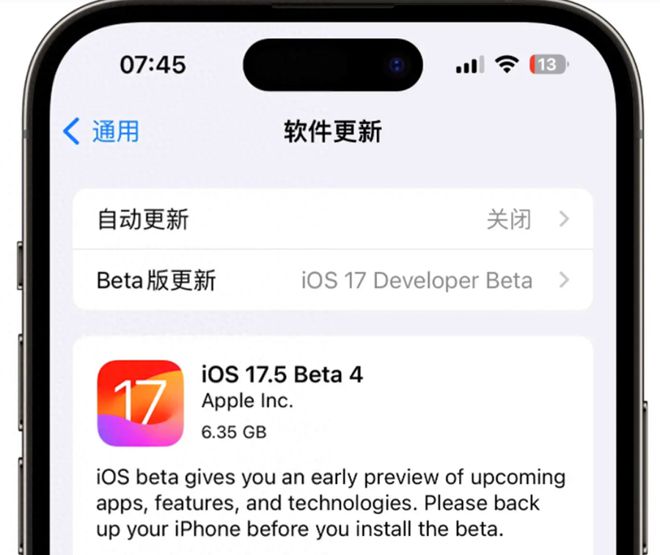The width and height of the screenshot is (660, 555).
Task: Go back to the 通用 settings
Action: [x=101, y=131]
